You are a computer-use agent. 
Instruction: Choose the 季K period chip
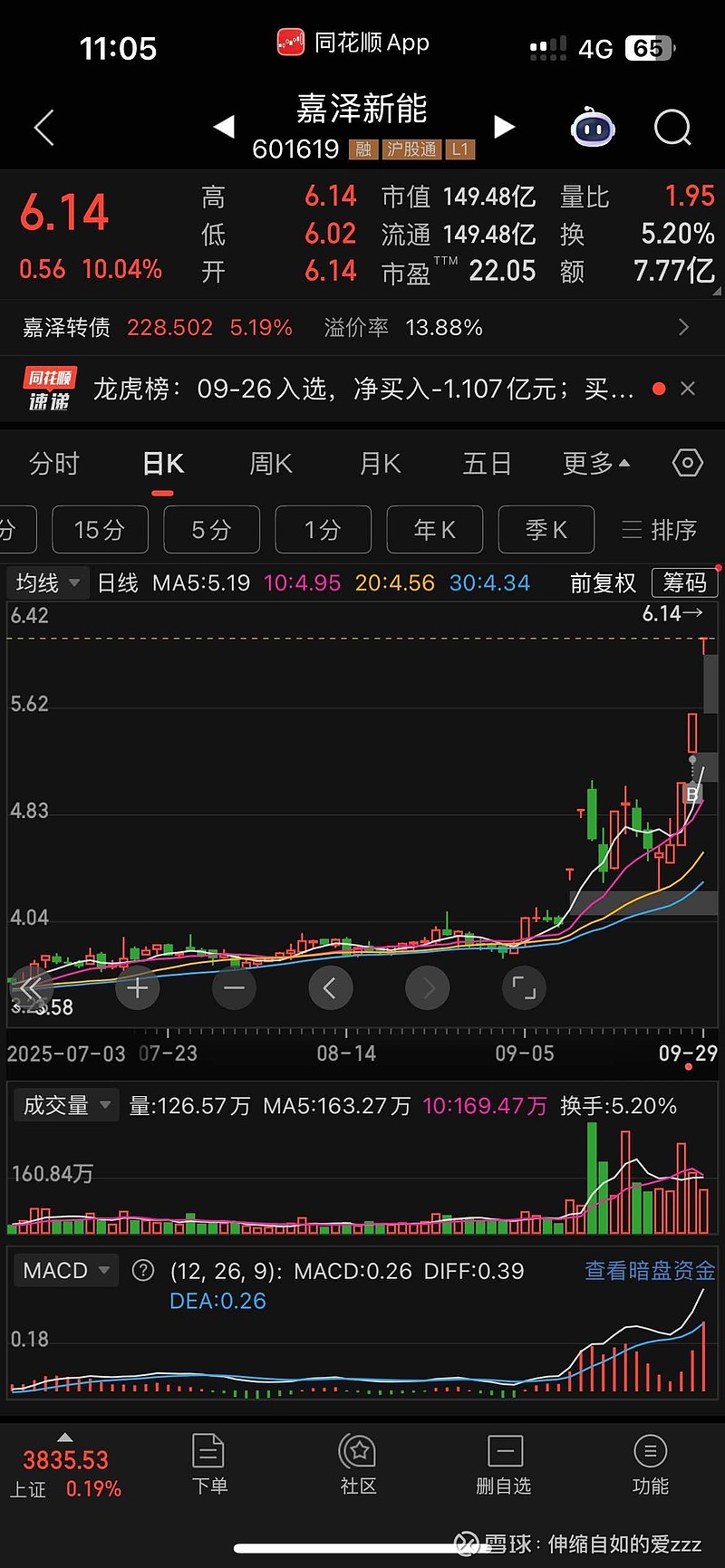click(x=546, y=530)
